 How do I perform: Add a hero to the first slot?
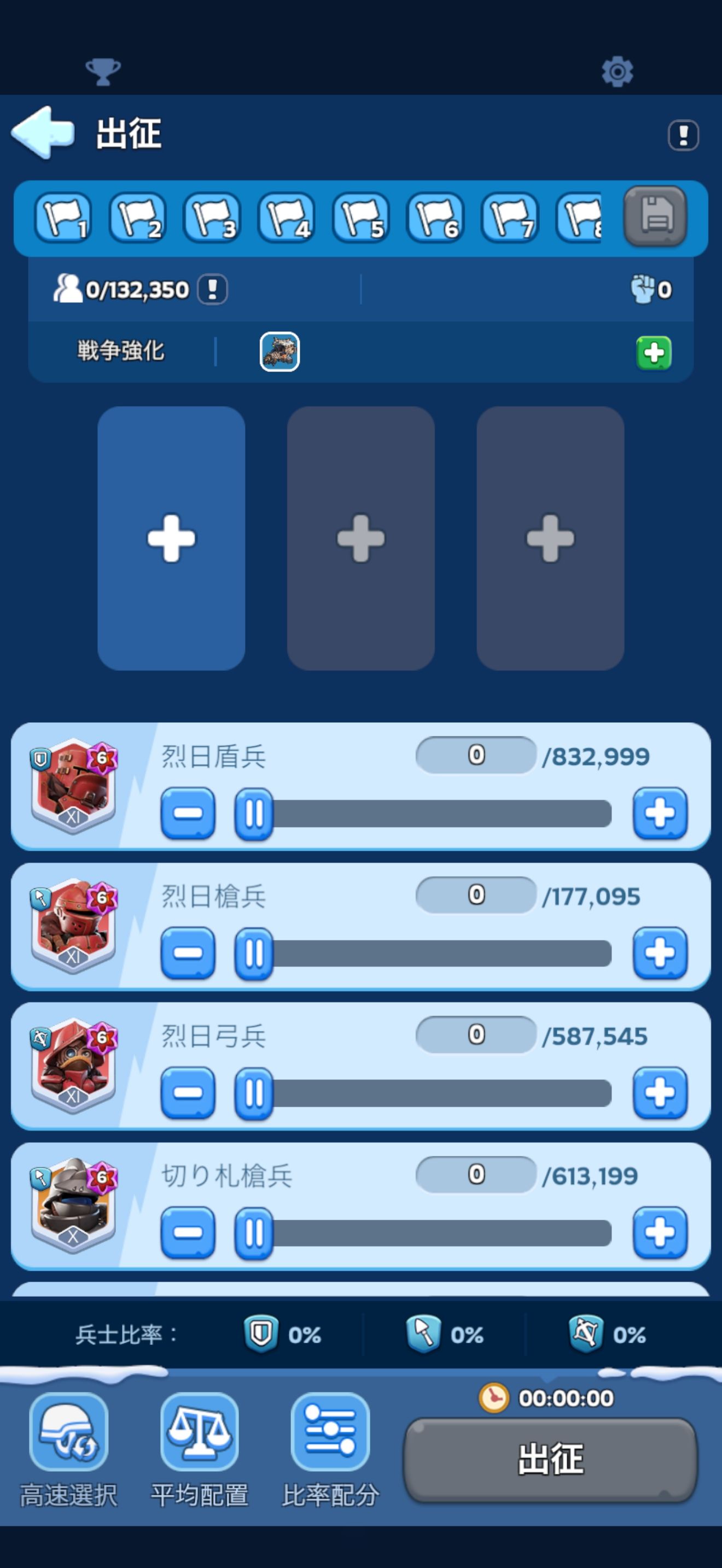[171, 538]
